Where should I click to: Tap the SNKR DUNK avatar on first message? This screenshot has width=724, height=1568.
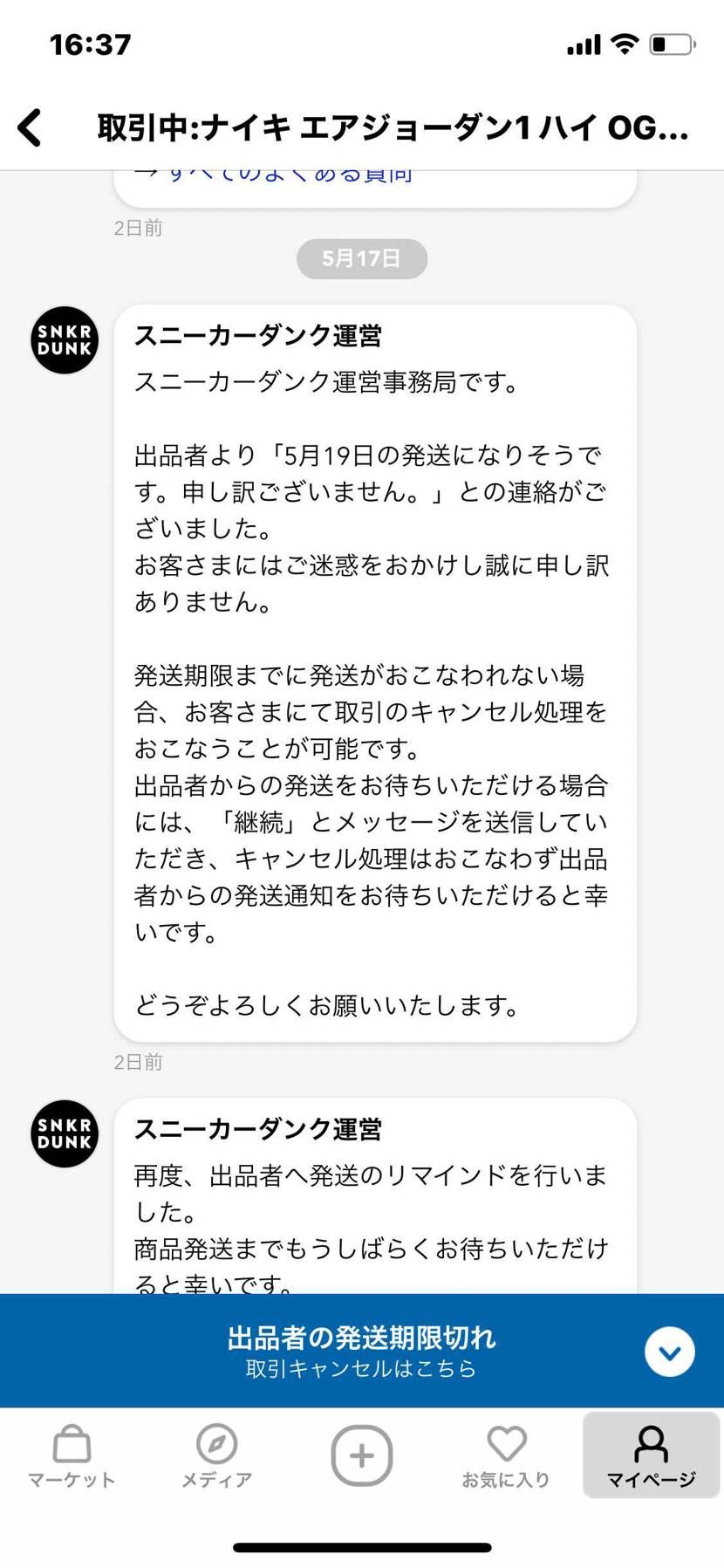click(63, 340)
